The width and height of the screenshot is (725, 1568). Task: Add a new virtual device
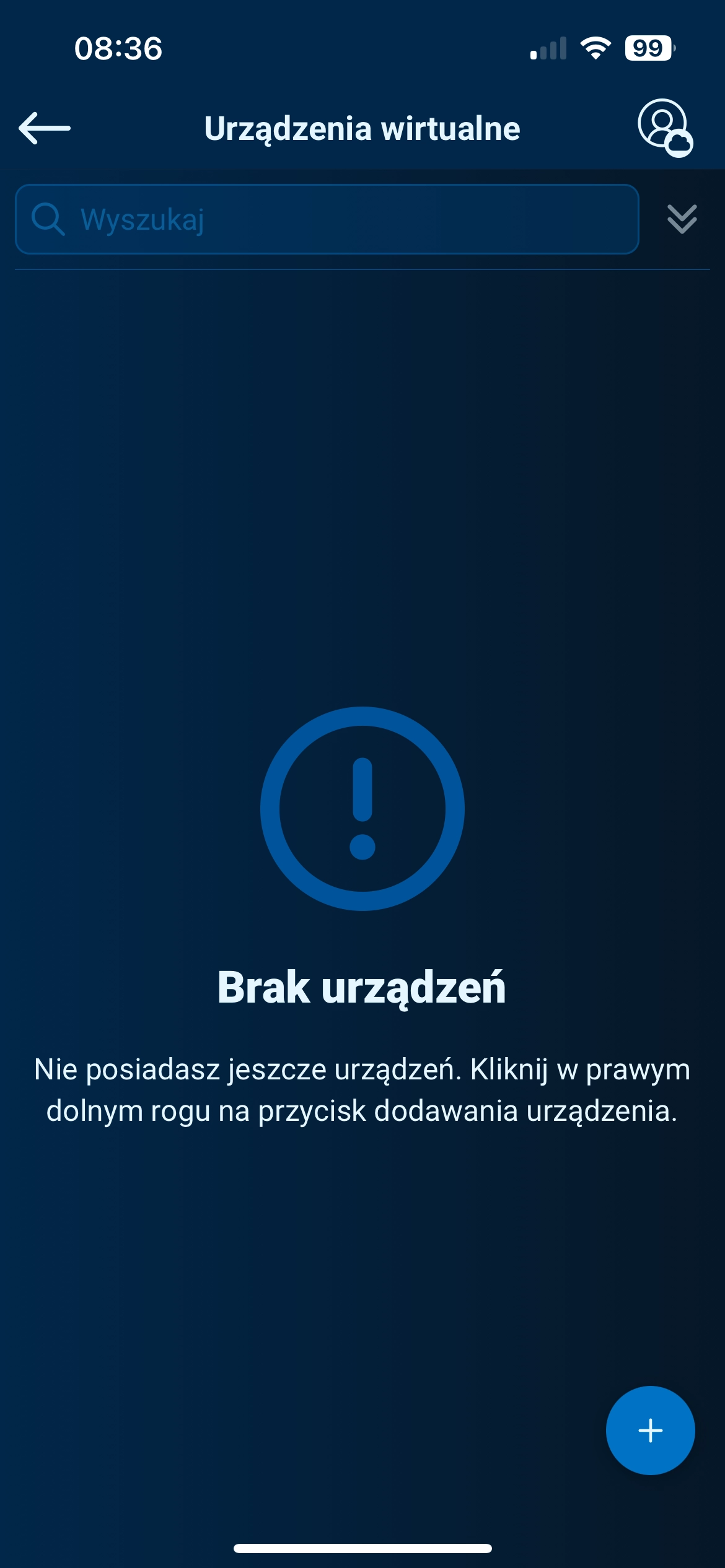pyautogui.click(x=650, y=1430)
